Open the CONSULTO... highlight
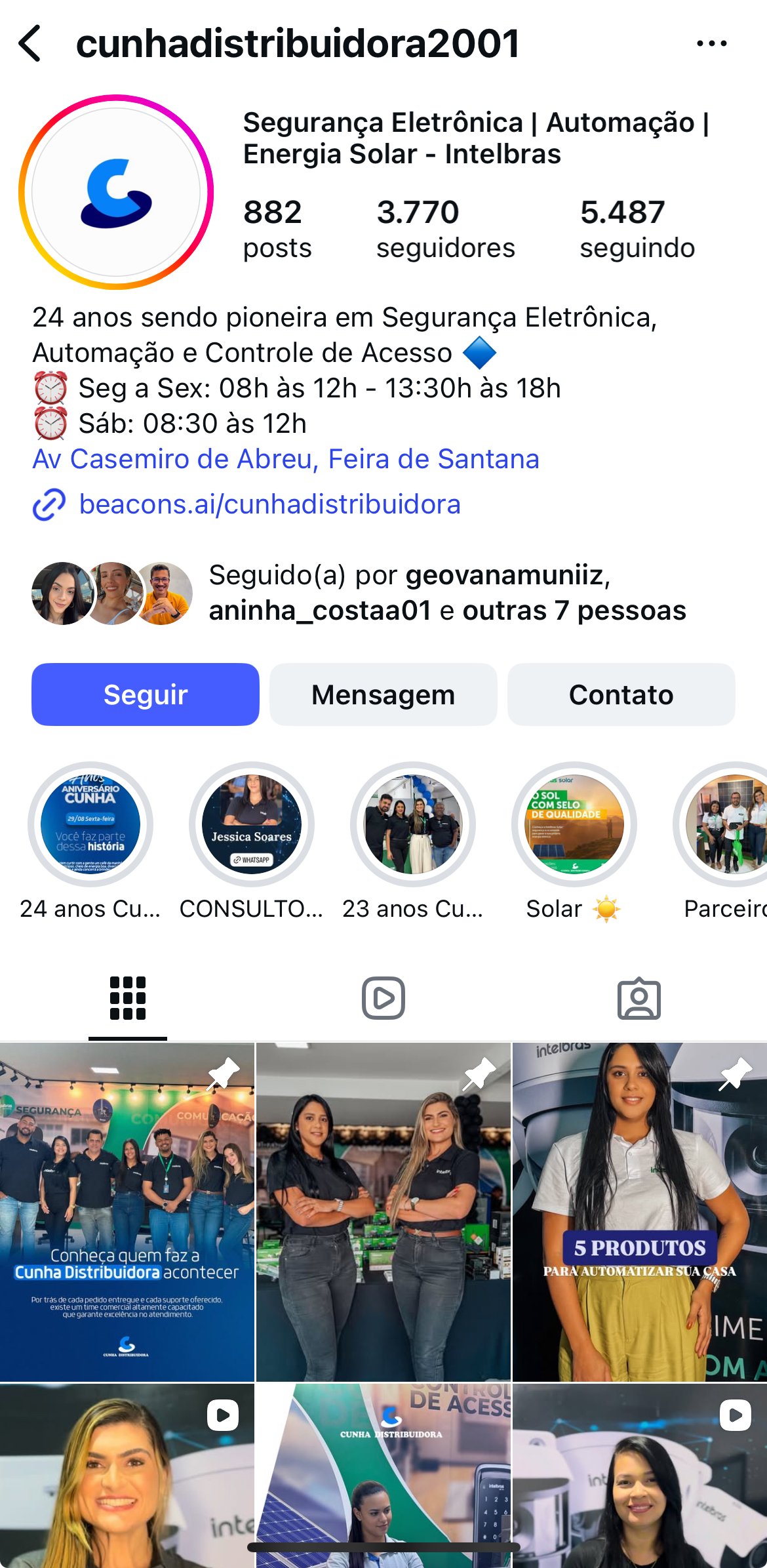767x1568 pixels. tap(252, 824)
